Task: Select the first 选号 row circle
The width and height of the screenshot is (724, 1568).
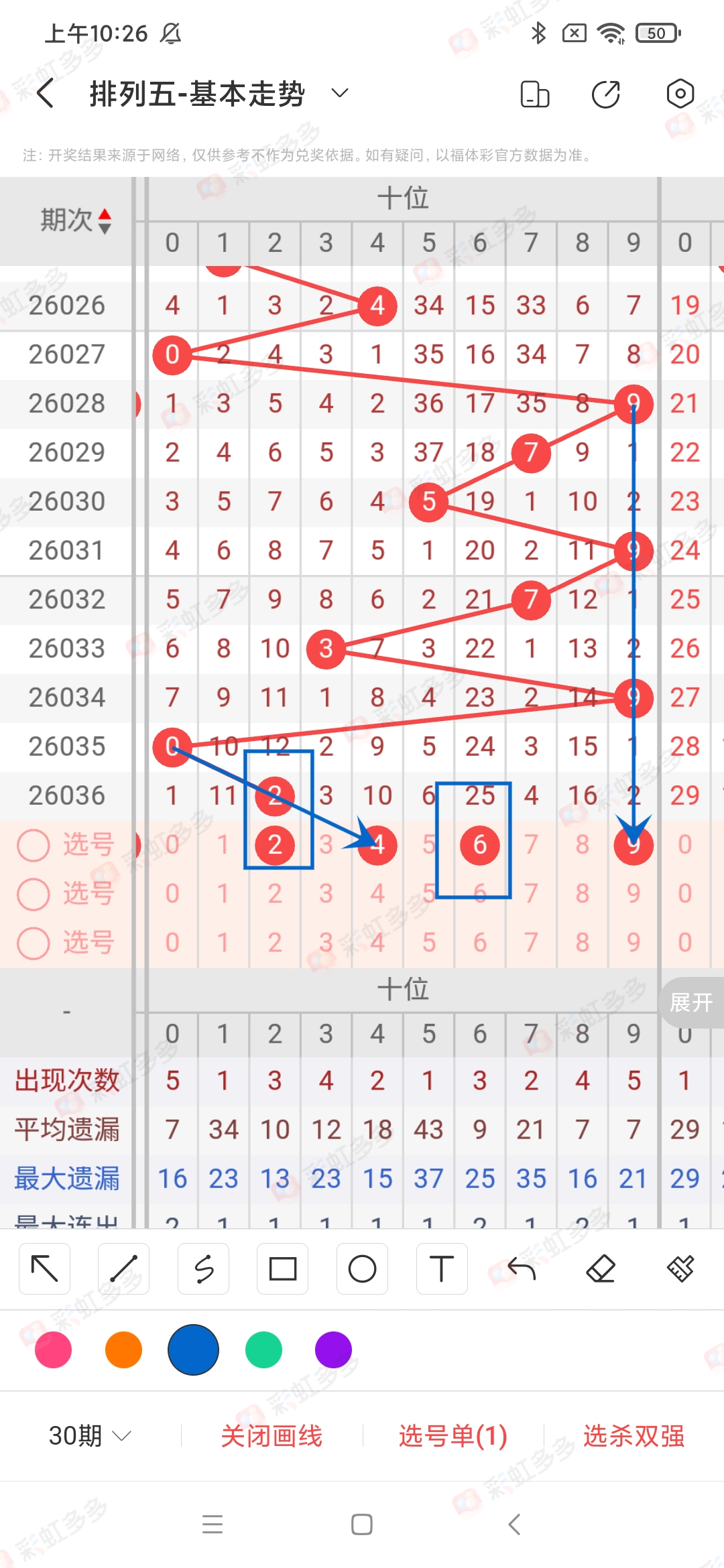Action: pos(33,844)
